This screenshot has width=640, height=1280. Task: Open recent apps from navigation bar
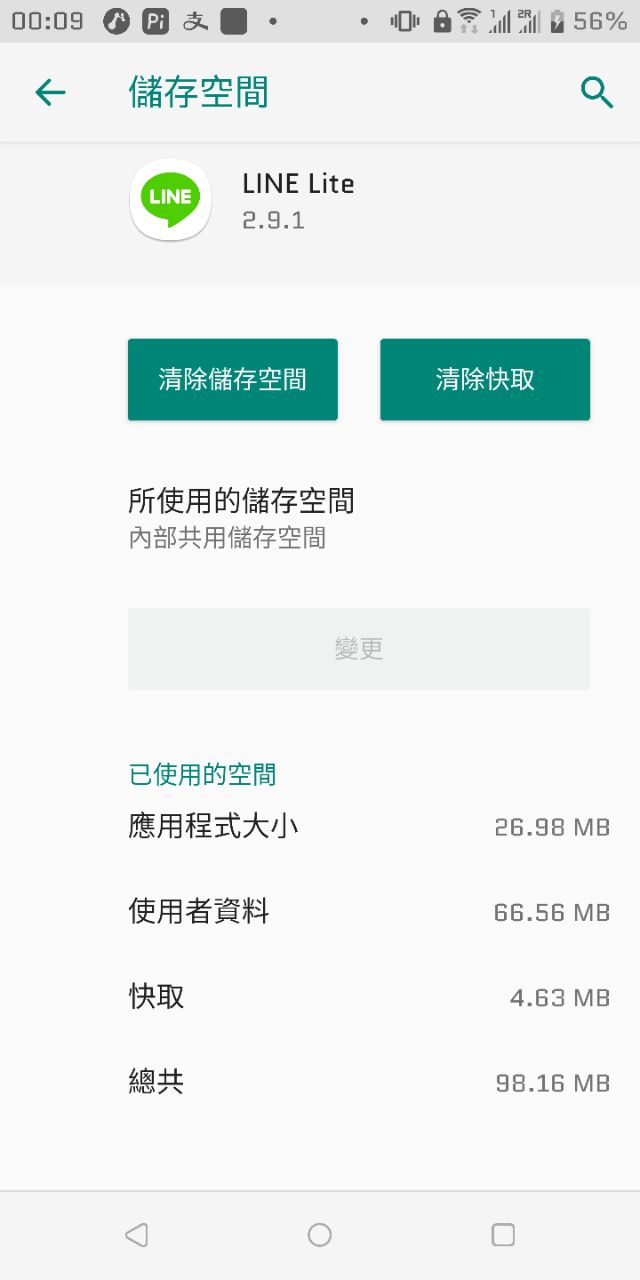pyautogui.click(x=503, y=1235)
